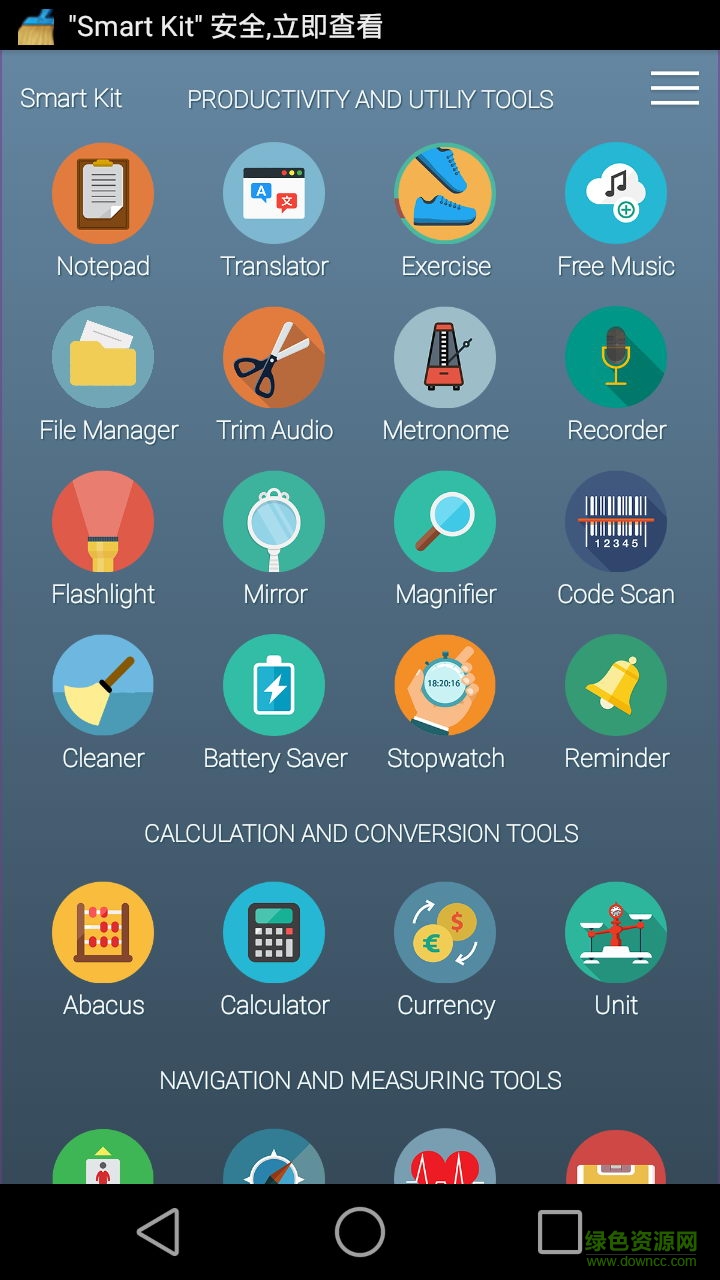Open the hamburger menu

tap(674, 88)
